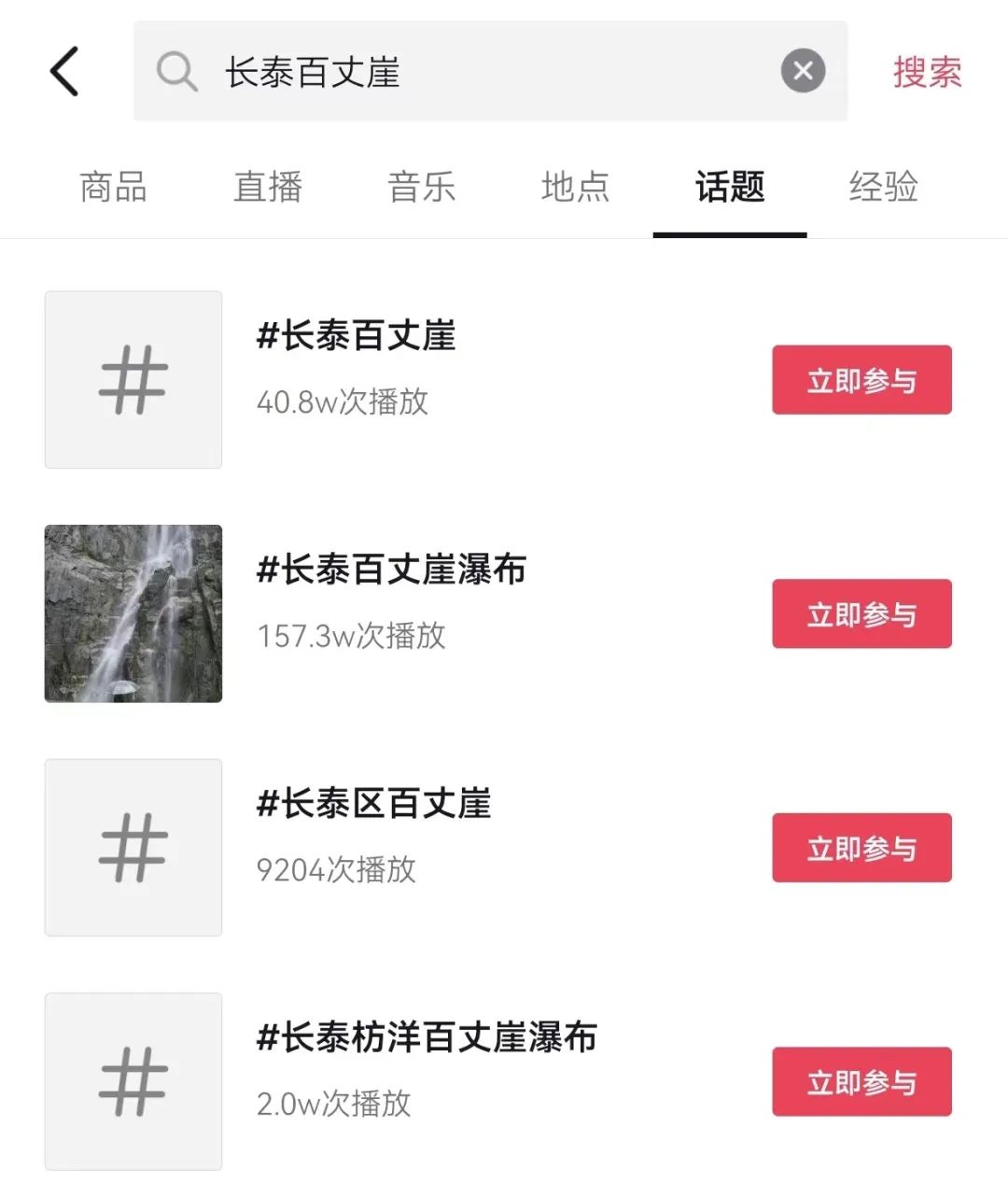
Task: Open topic #长泰百丈崖瀑布
Action: coord(392,570)
